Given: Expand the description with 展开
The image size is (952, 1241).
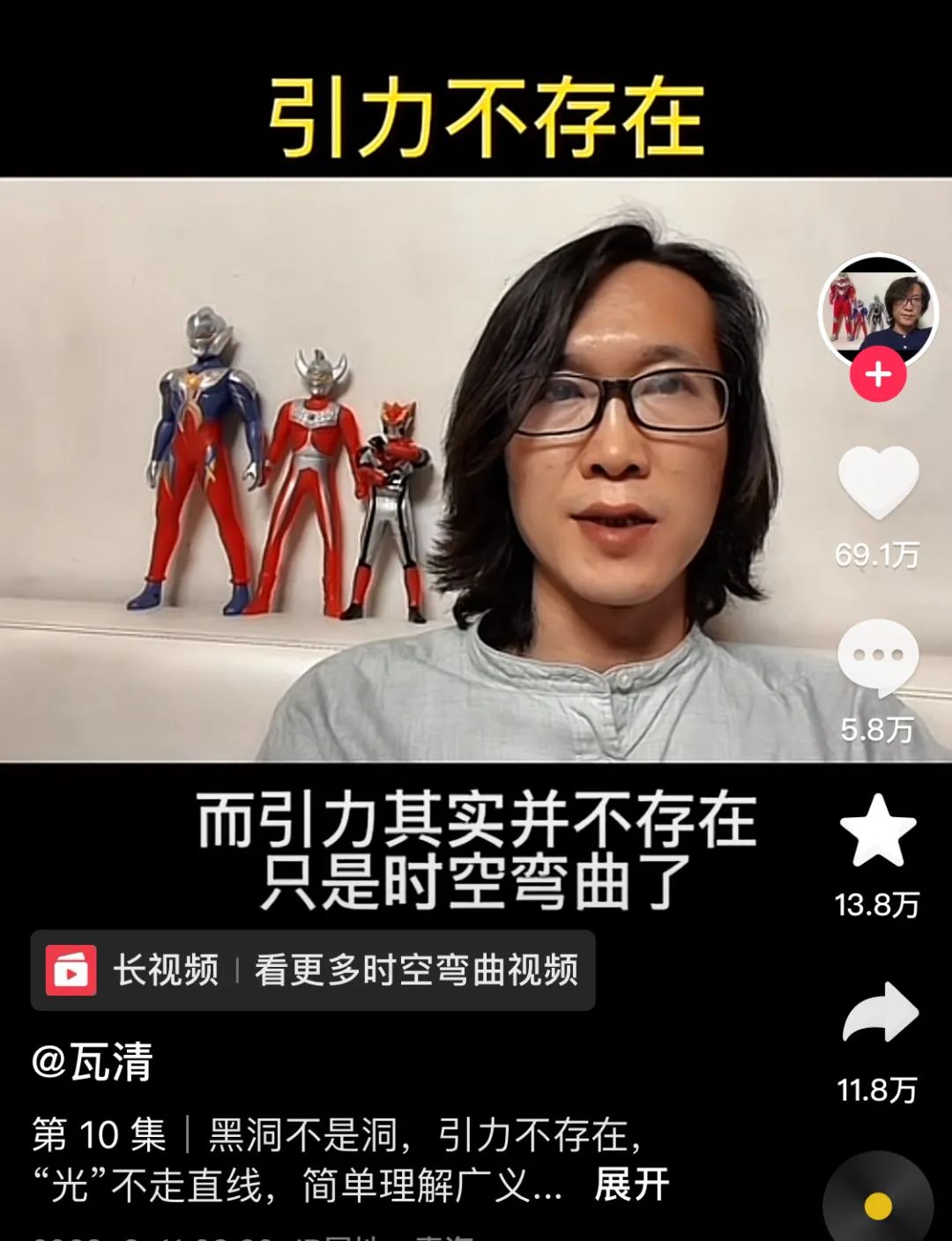Looking at the screenshot, I should point(632,1185).
